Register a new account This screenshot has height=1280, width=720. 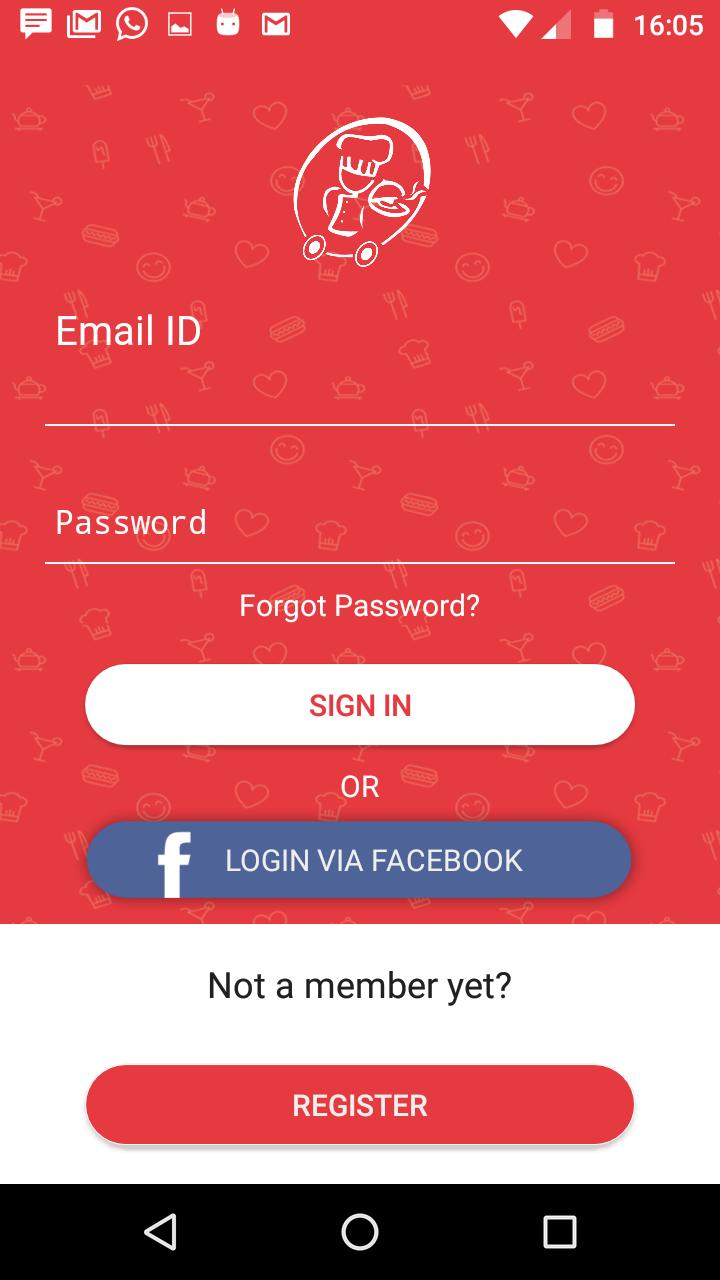(x=360, y=1105)
